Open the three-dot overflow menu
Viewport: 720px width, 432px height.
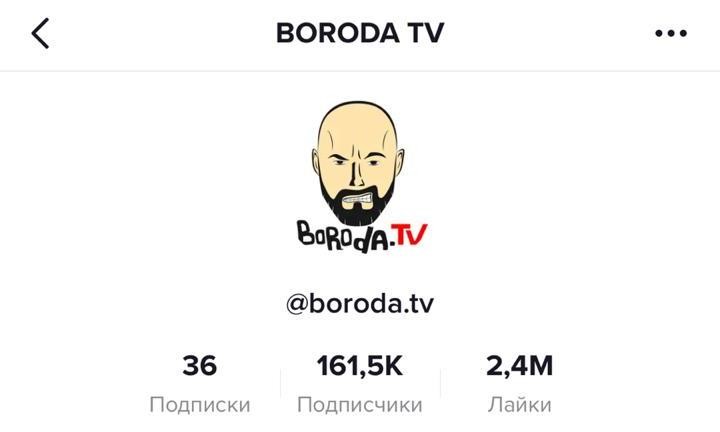pyautogui.click(x=670, y=34)
